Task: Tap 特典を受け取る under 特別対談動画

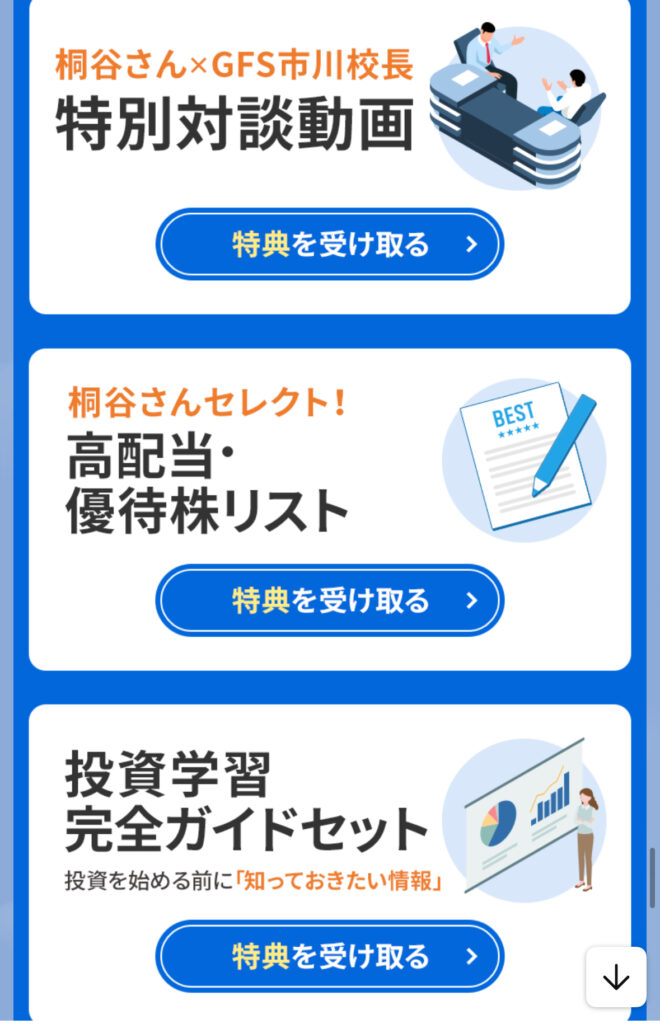Action: [x=330, y=244]
